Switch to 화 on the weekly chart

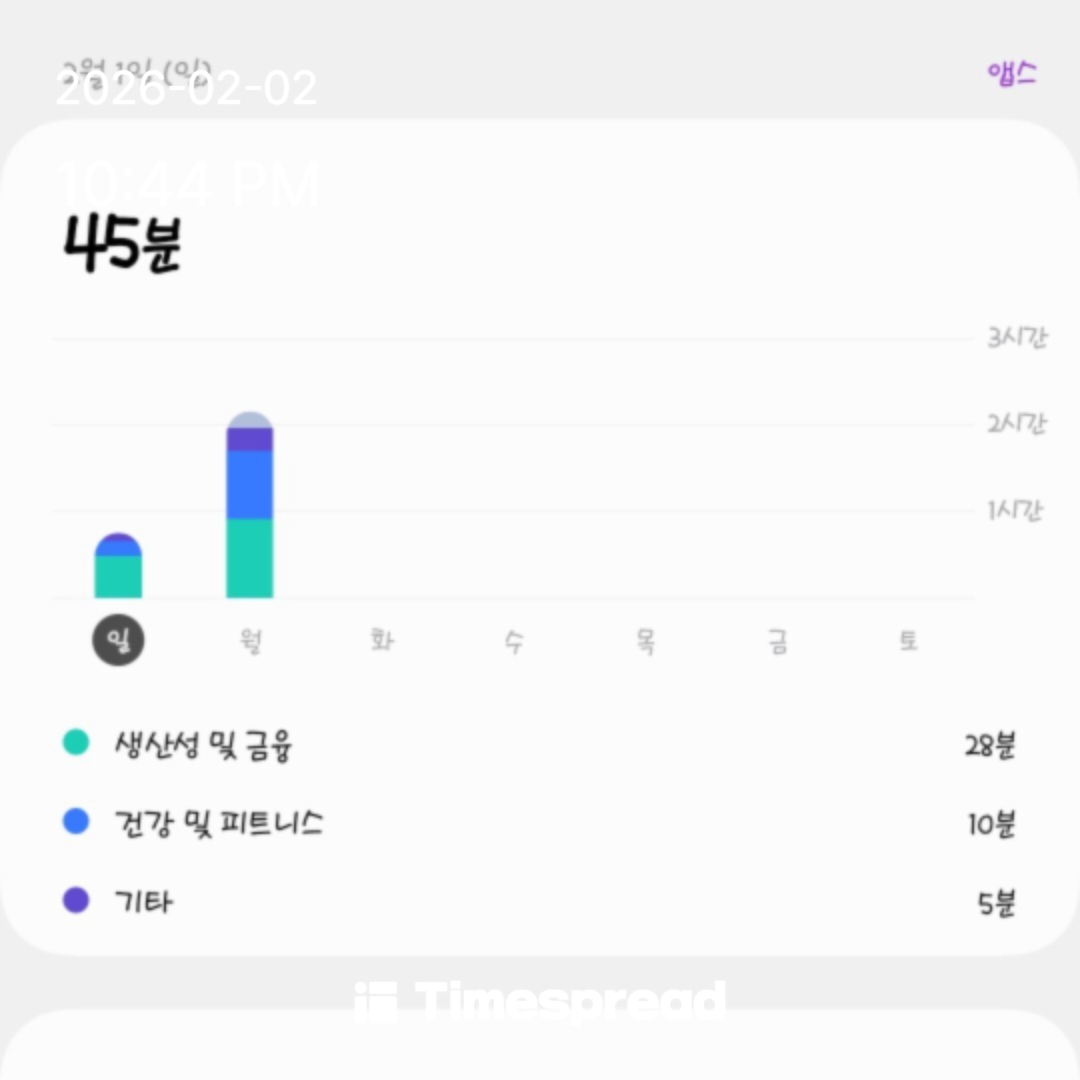point(382,641)
